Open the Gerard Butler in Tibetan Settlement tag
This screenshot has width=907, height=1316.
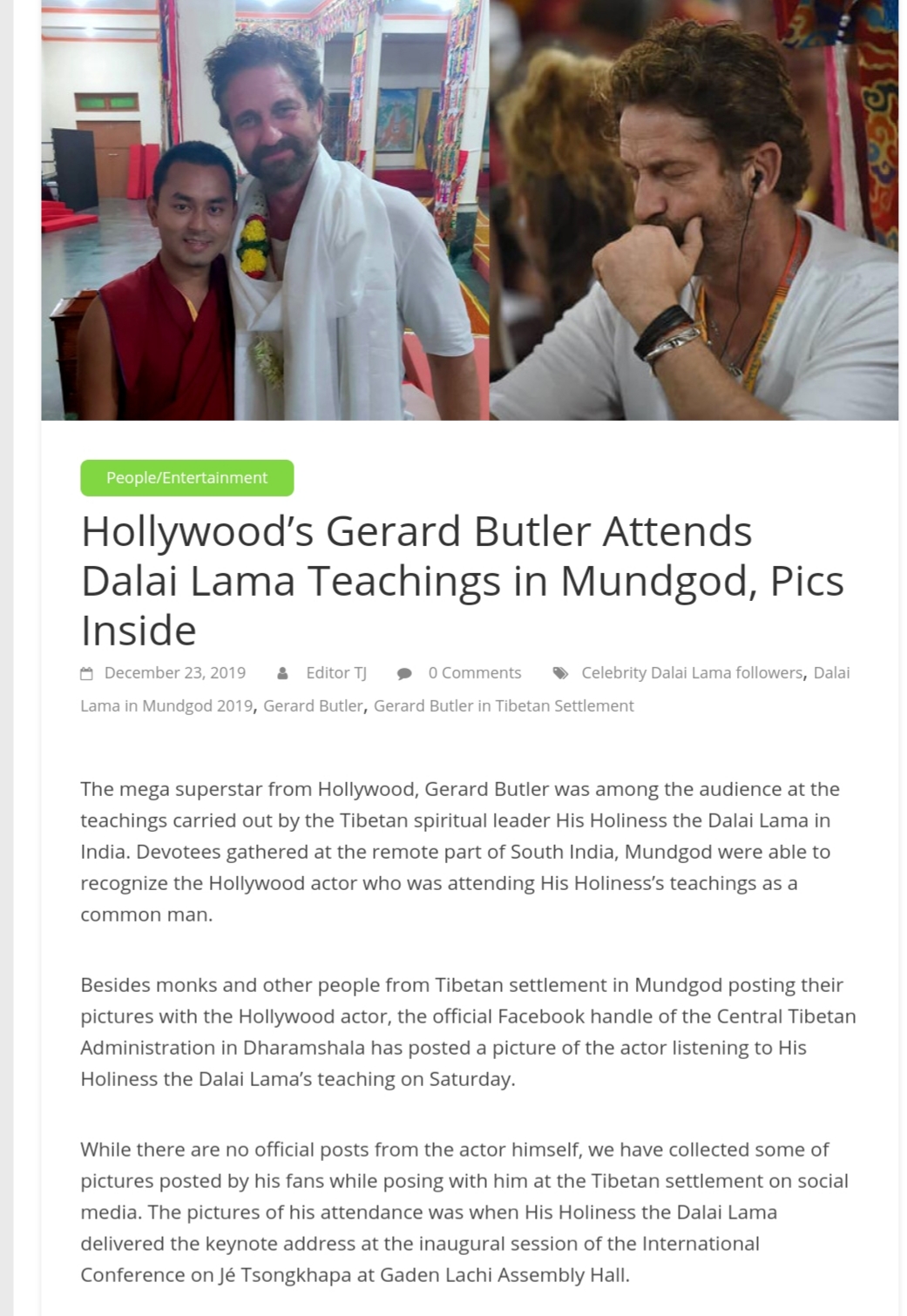pos(504,705)
